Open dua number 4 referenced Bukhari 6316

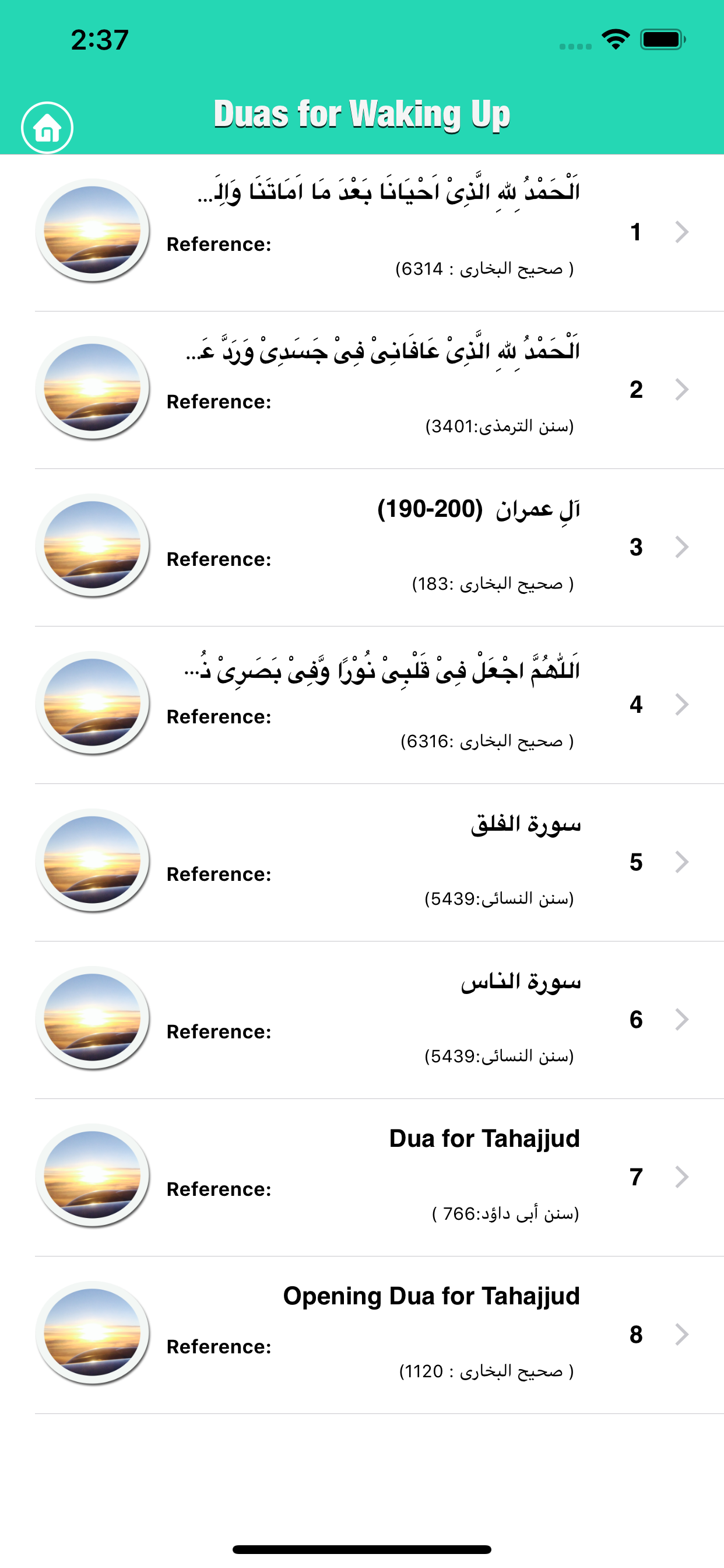pyautogui.click(x=362, y=705)
